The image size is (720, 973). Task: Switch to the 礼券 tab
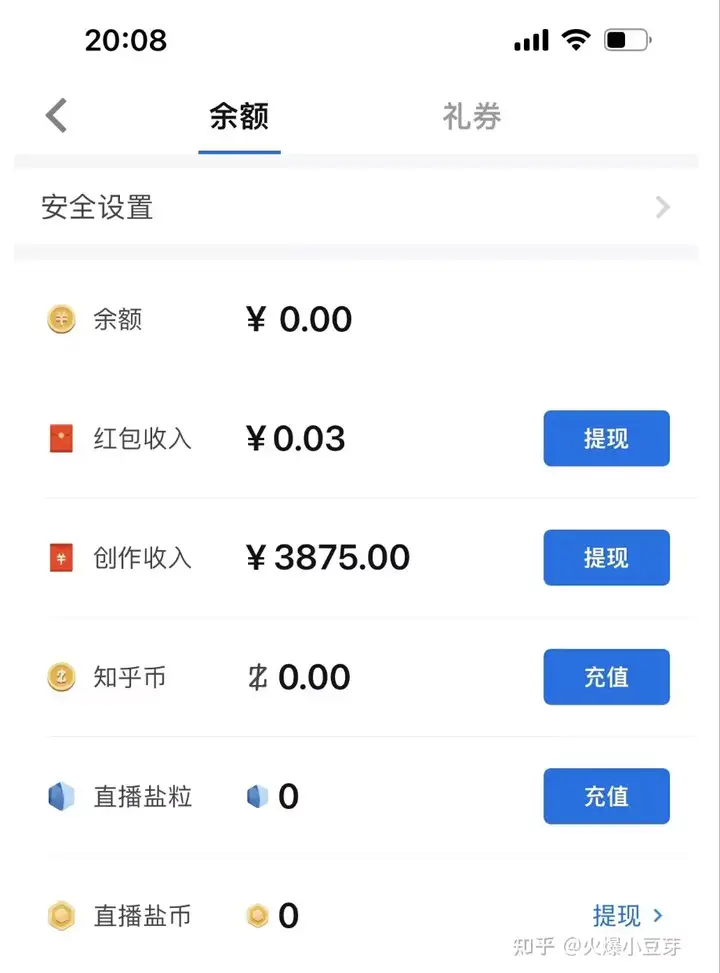click(x=471, y=117)
